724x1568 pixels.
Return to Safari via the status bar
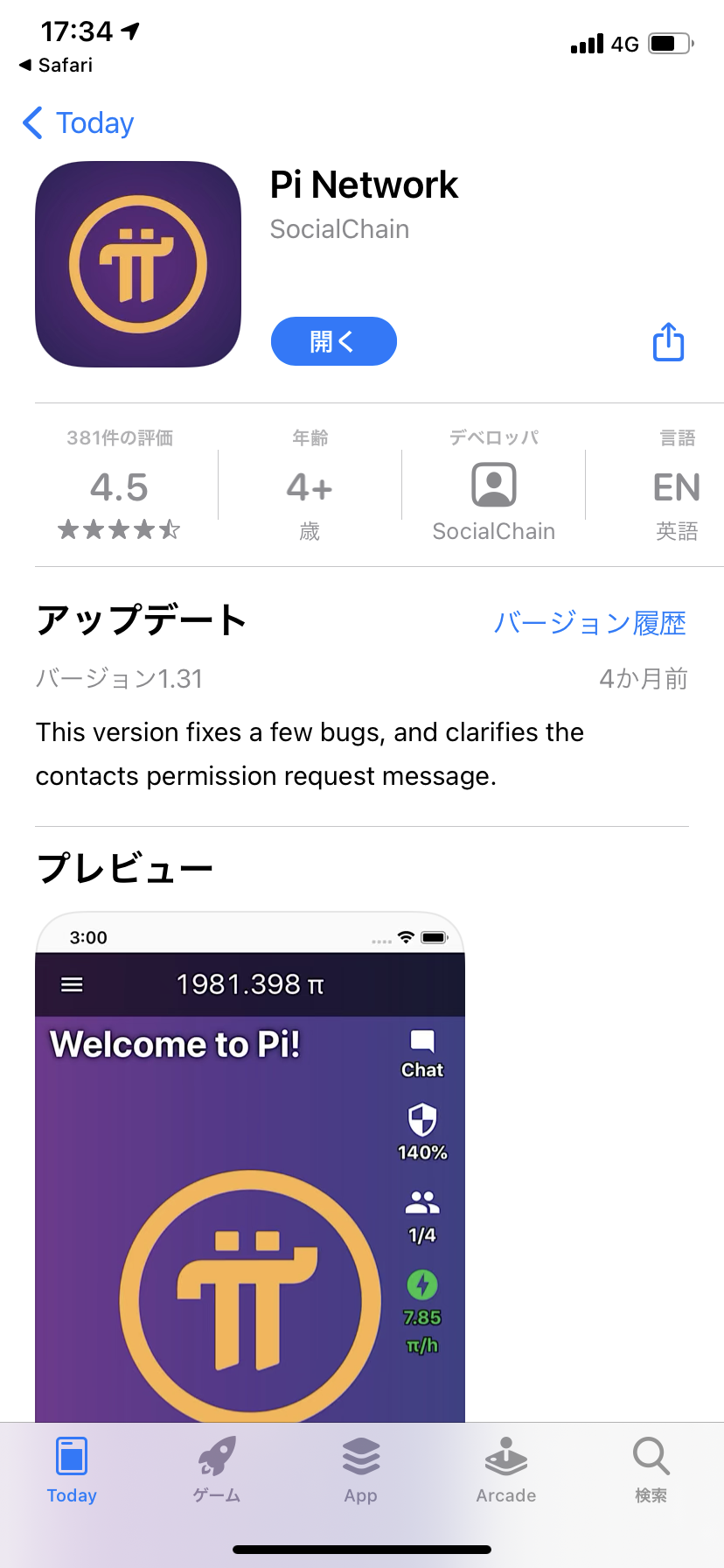coord(56,65)
